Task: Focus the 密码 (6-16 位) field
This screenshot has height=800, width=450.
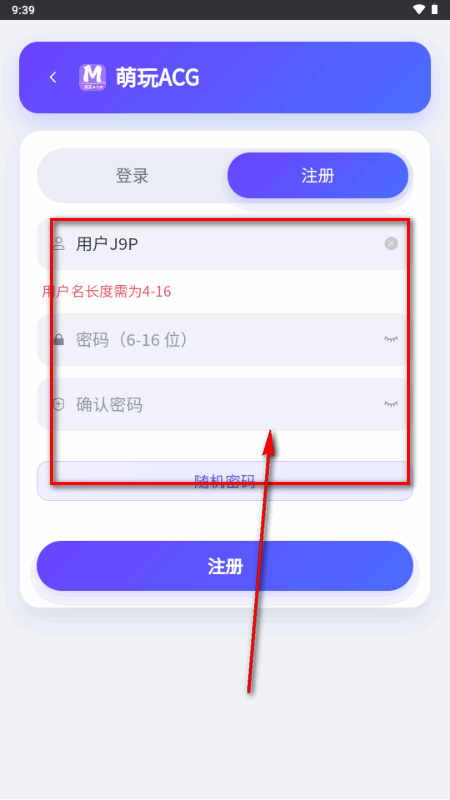Action: 224,339
